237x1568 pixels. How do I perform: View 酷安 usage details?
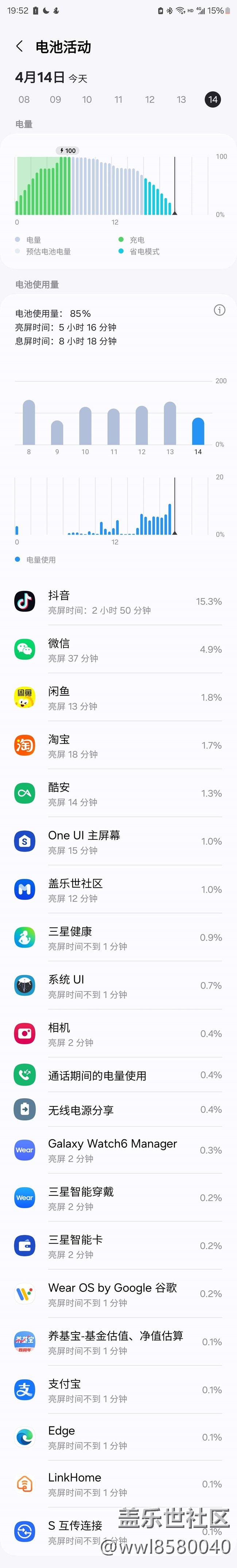[118, 794]
